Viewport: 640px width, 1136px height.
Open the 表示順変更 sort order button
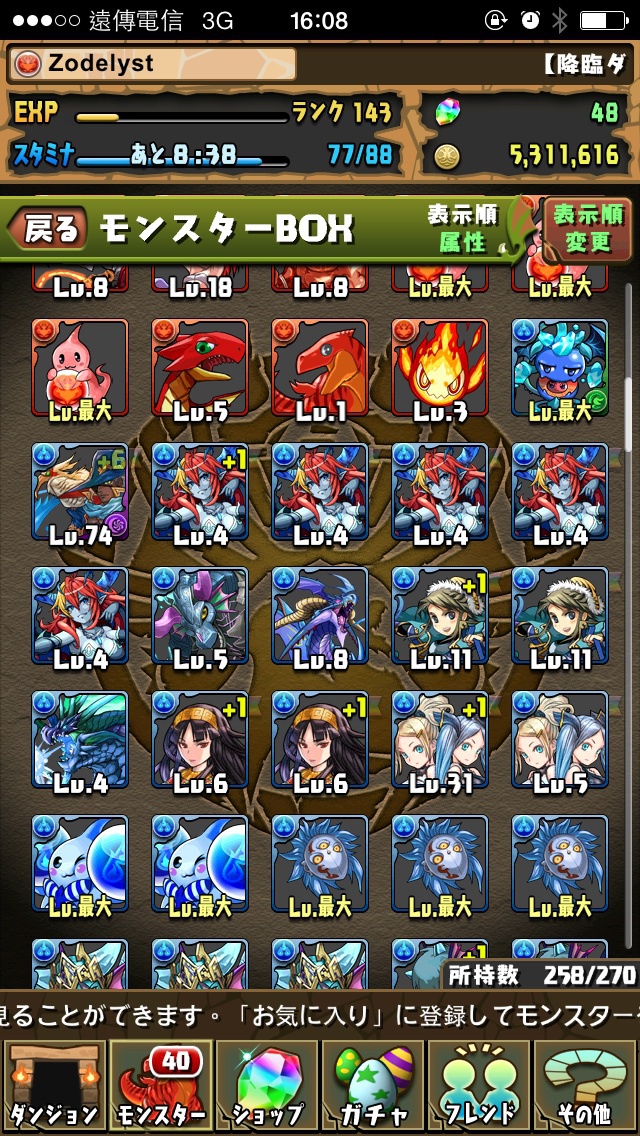coord(589,227)
